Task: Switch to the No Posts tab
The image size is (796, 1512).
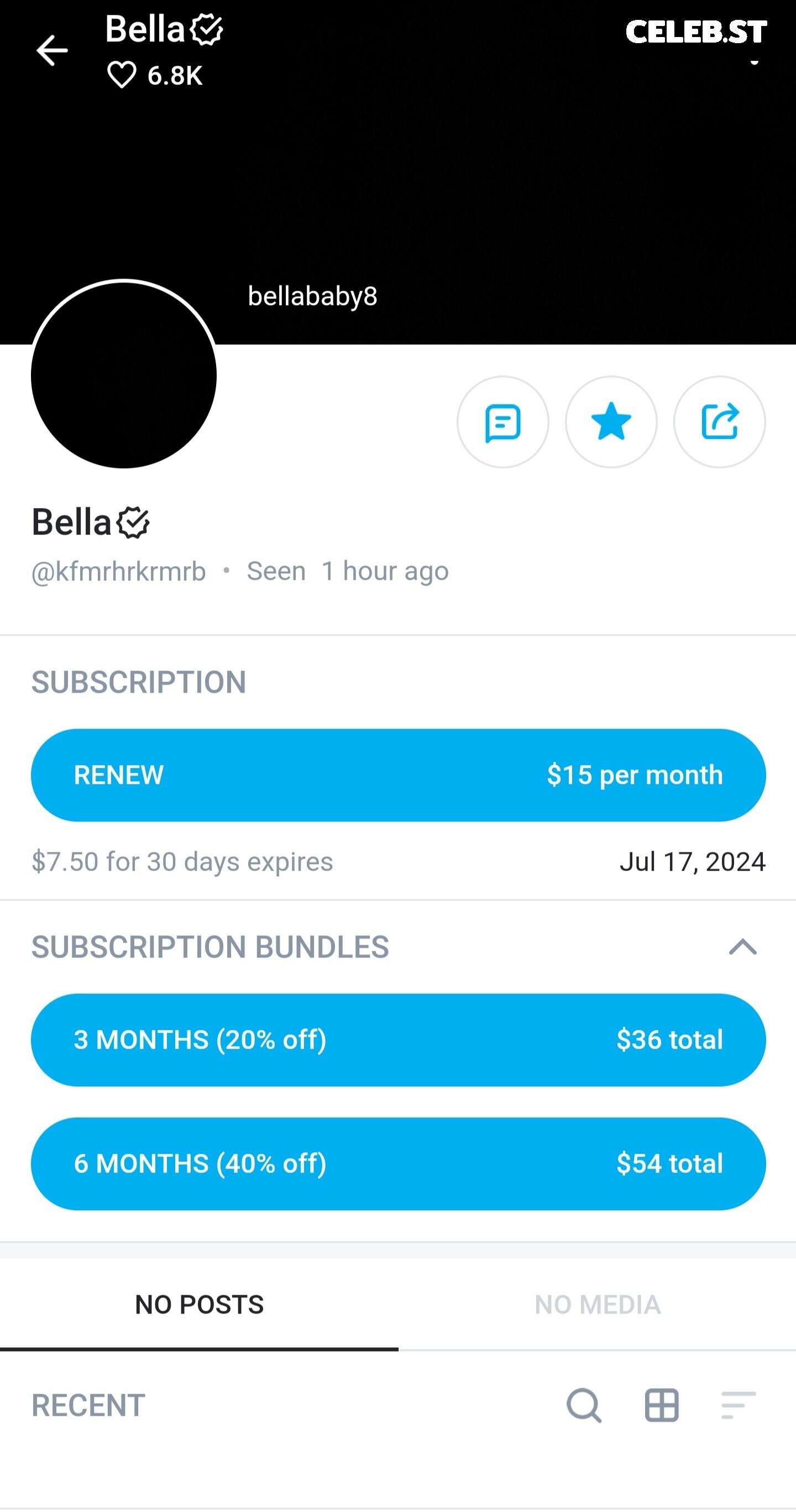Action: click(199, 1304)
